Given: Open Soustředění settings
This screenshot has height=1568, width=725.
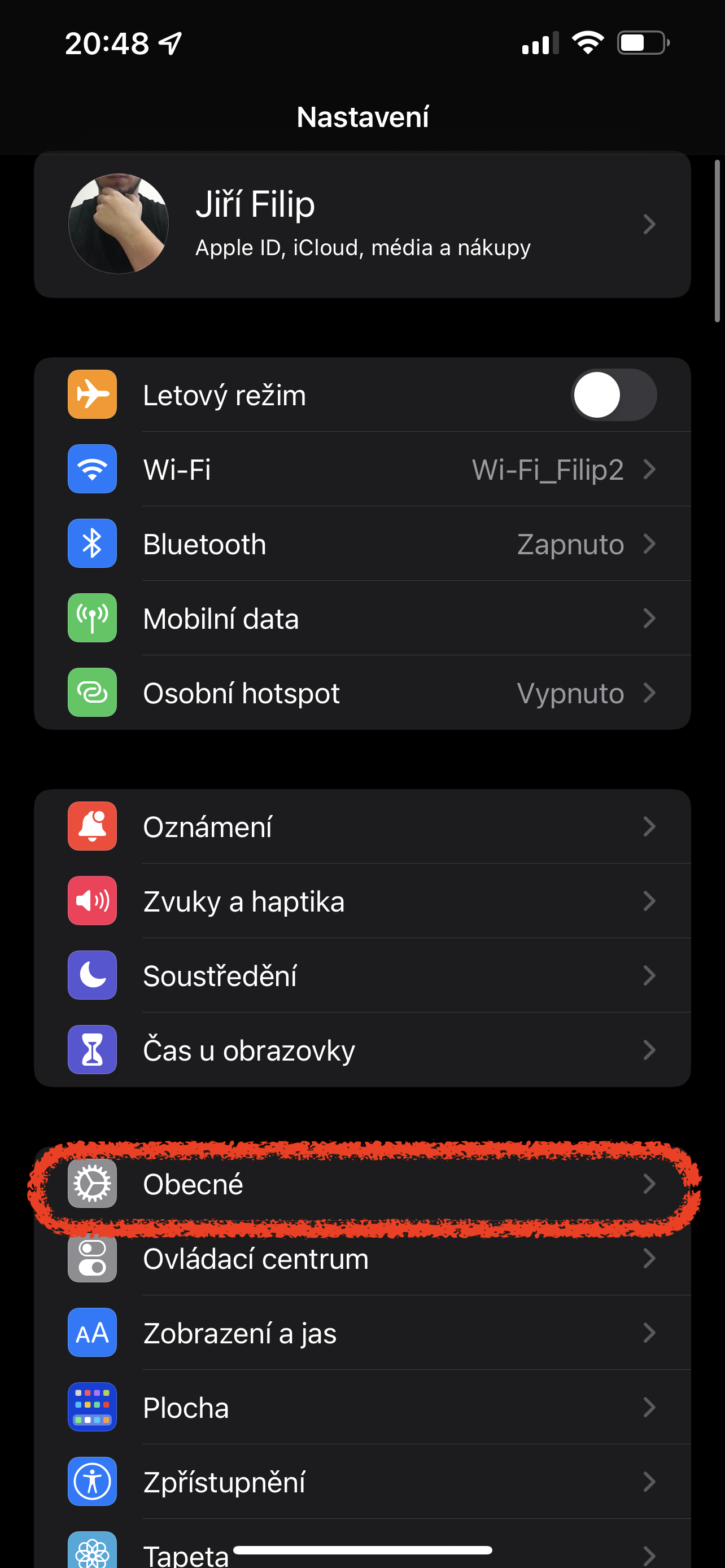Looking at the screenshot, I should pyautogui.click(x=362, y=976).
